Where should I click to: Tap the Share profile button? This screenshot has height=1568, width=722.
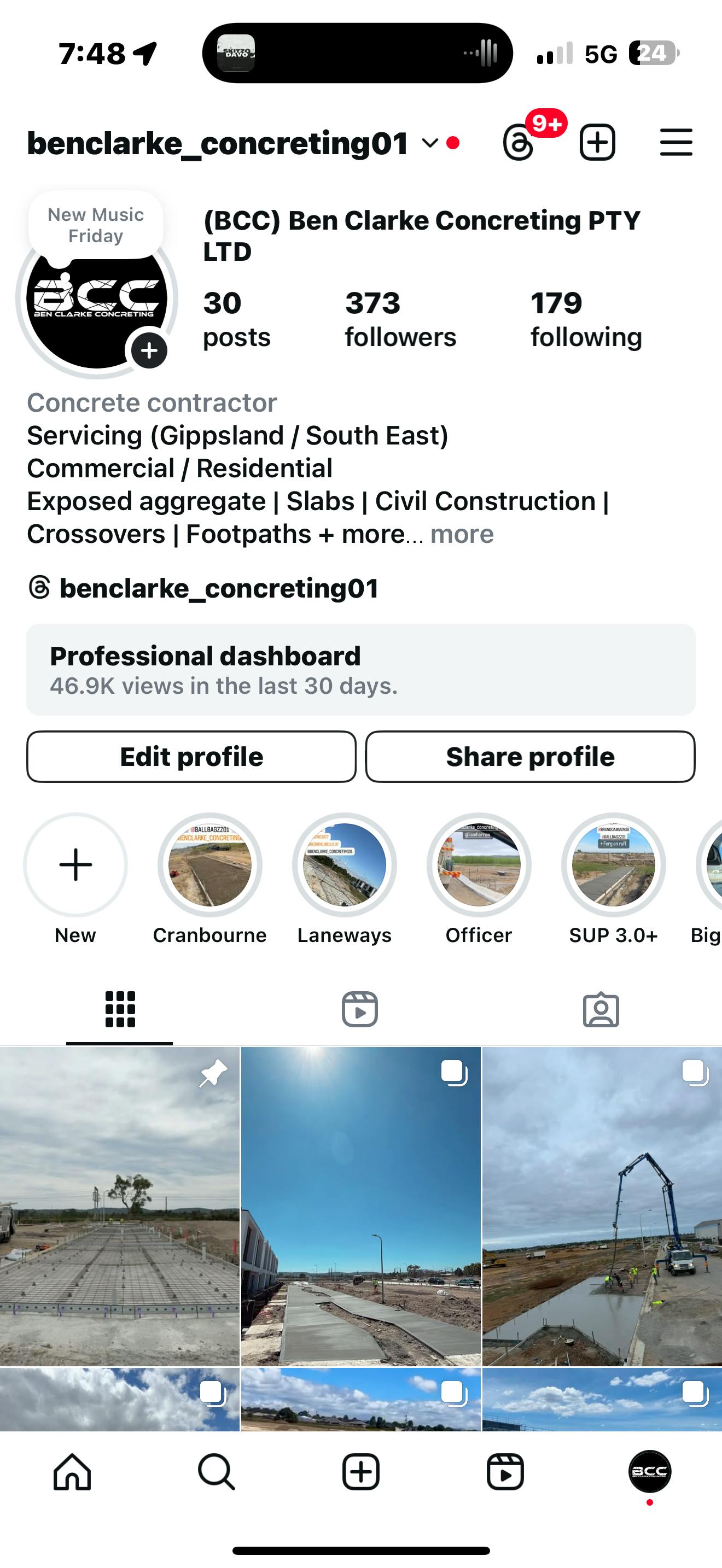click(x=529, y=757)
